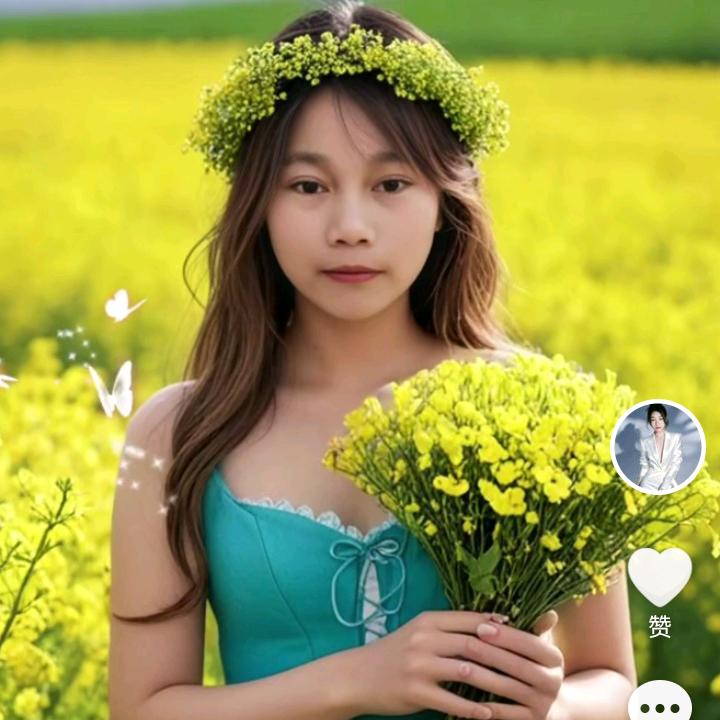Open the comments bubble
This screenshot has width=720, height=720.
(x=659, y=703)
